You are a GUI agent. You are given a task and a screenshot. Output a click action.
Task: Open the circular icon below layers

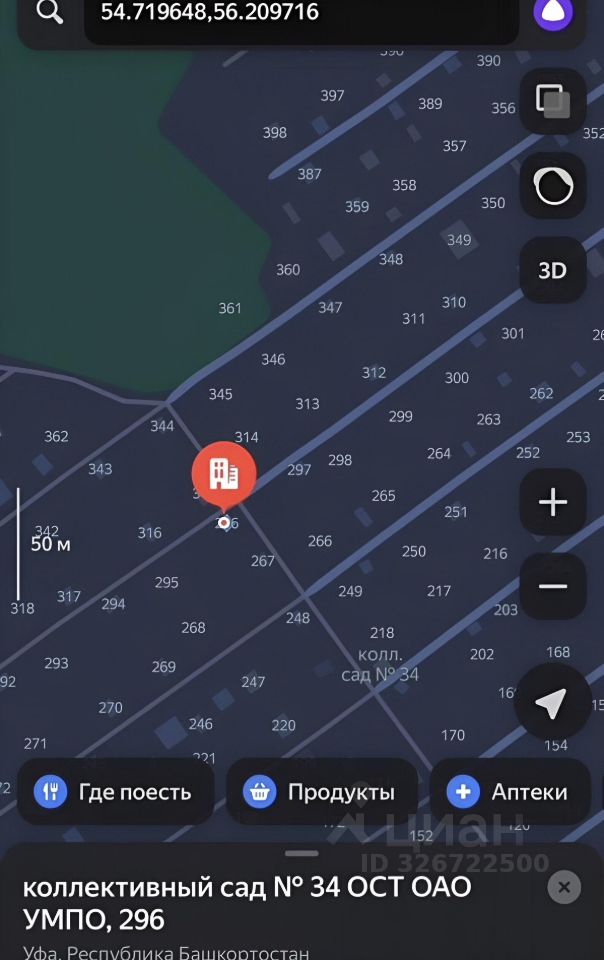tap(552, 186)
